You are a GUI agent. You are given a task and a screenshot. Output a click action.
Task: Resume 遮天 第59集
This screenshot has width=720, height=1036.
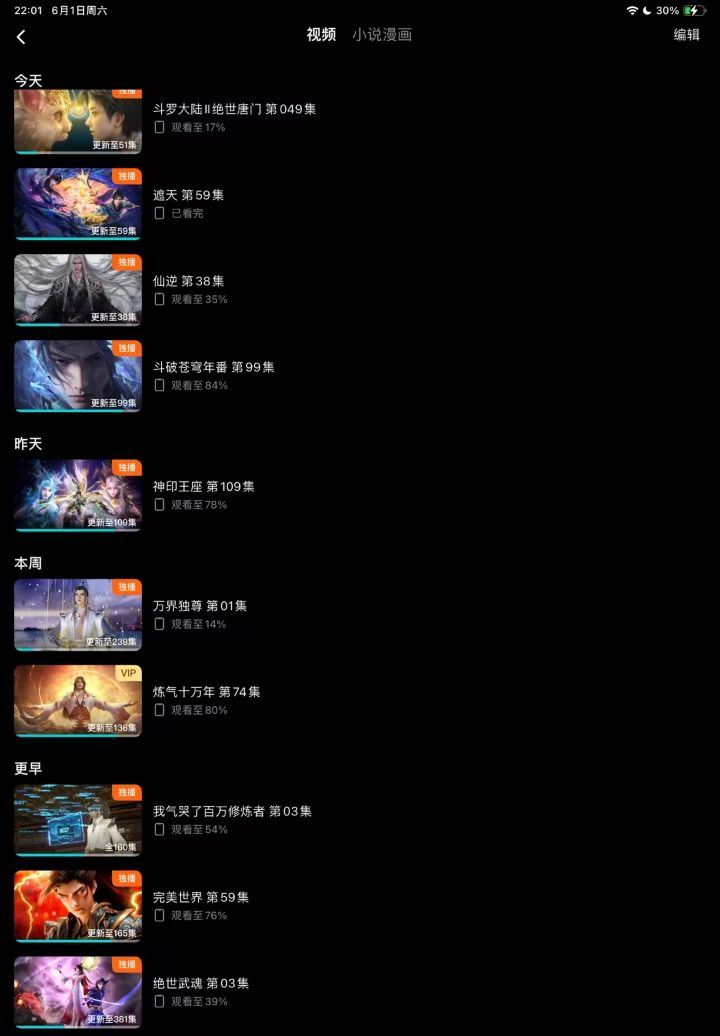tap(188, 196)
